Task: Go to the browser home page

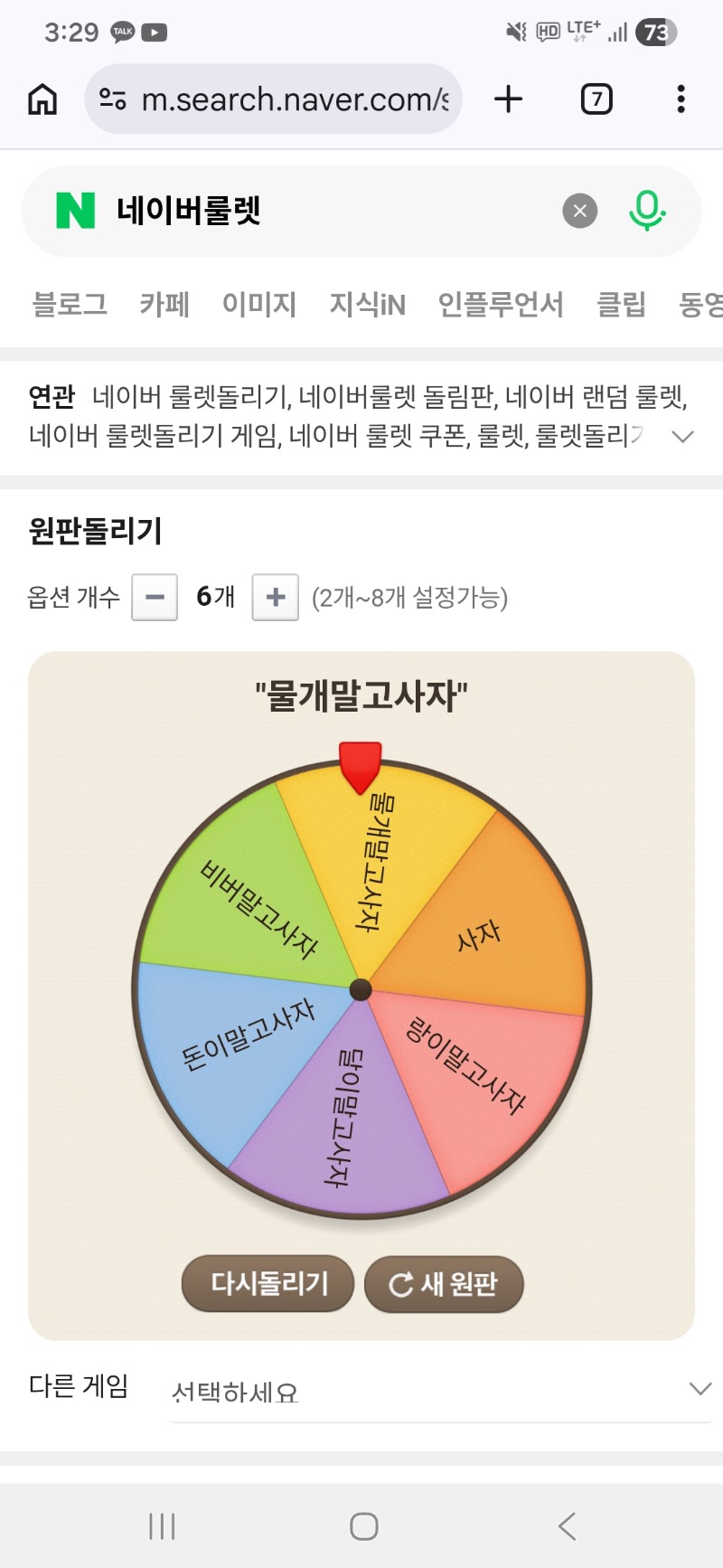Action: point(42,99)
